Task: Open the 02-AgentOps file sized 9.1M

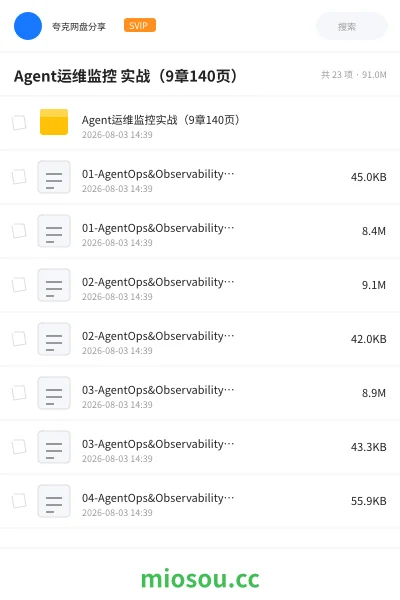Action: [200, 285]
